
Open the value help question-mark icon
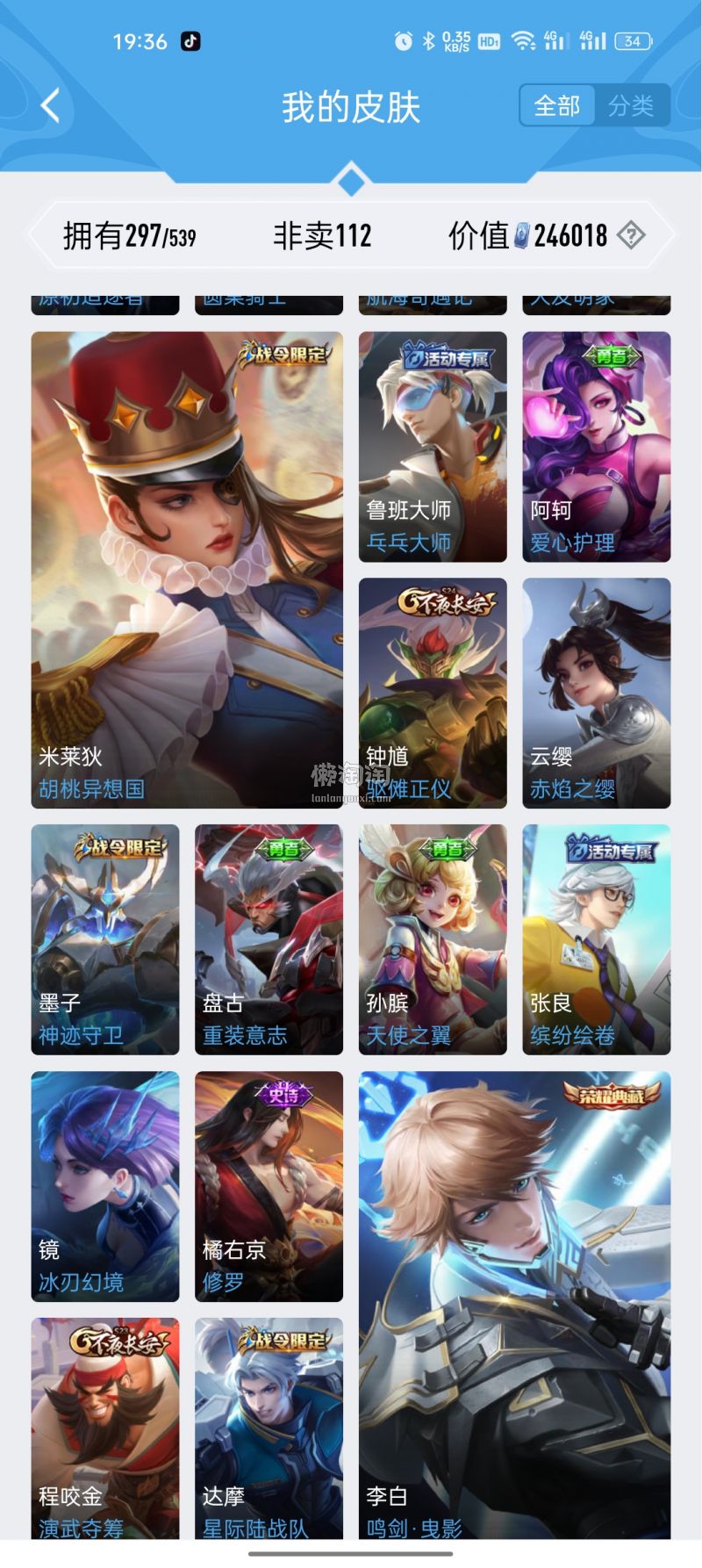pos(631,235)
